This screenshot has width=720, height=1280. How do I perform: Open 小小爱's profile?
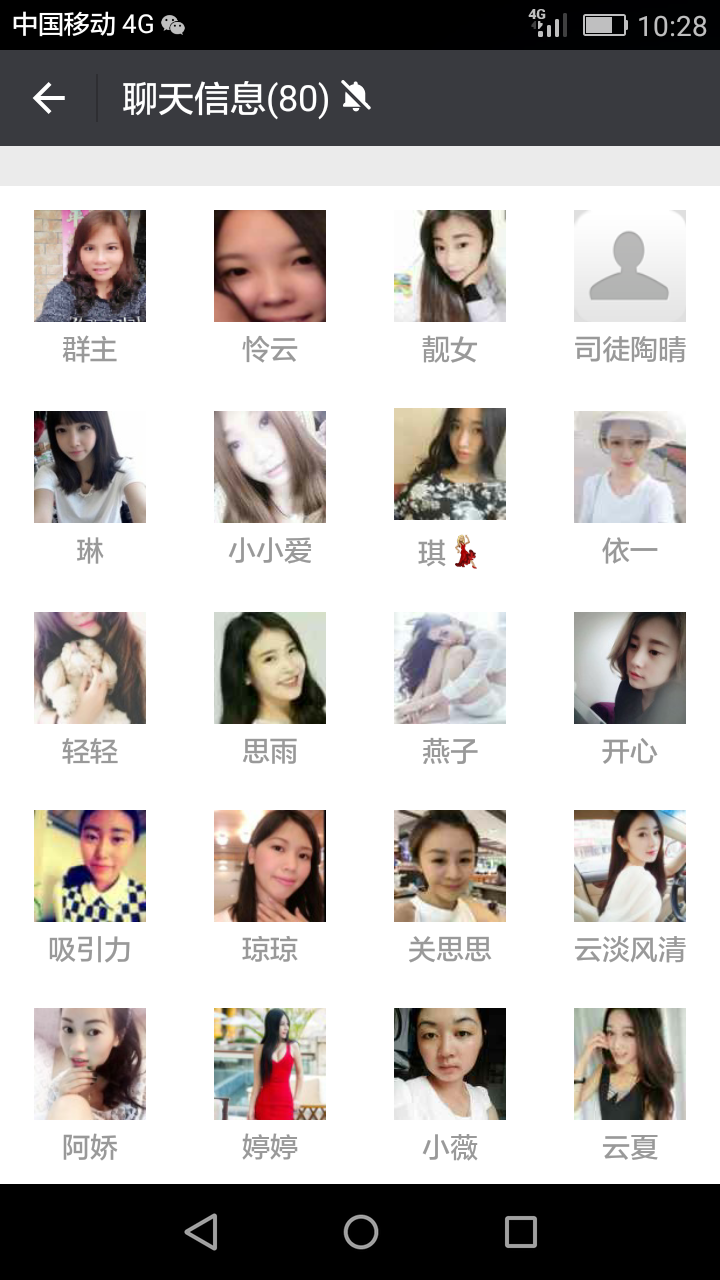(270, 467)
